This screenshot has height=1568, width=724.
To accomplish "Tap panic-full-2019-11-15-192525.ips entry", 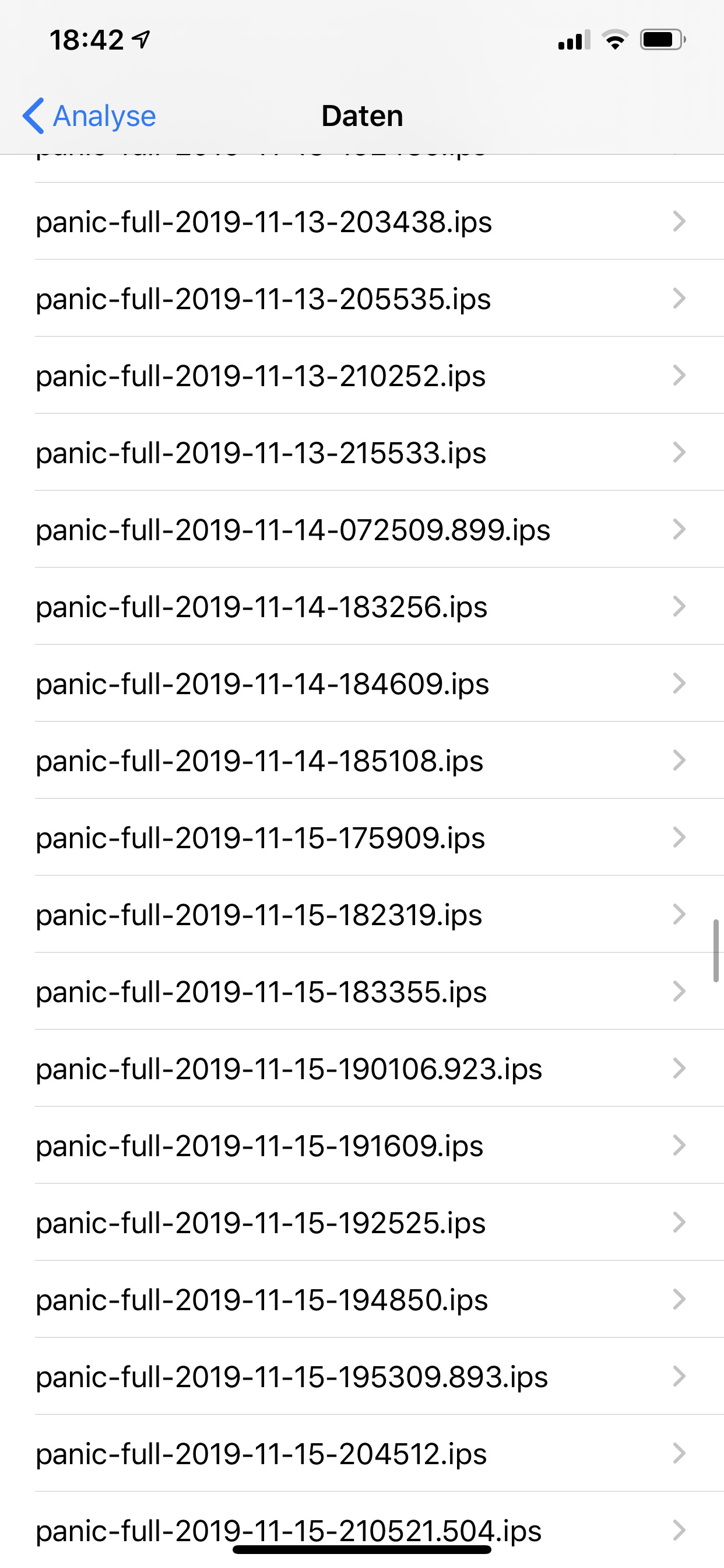I will (361, 1223).
